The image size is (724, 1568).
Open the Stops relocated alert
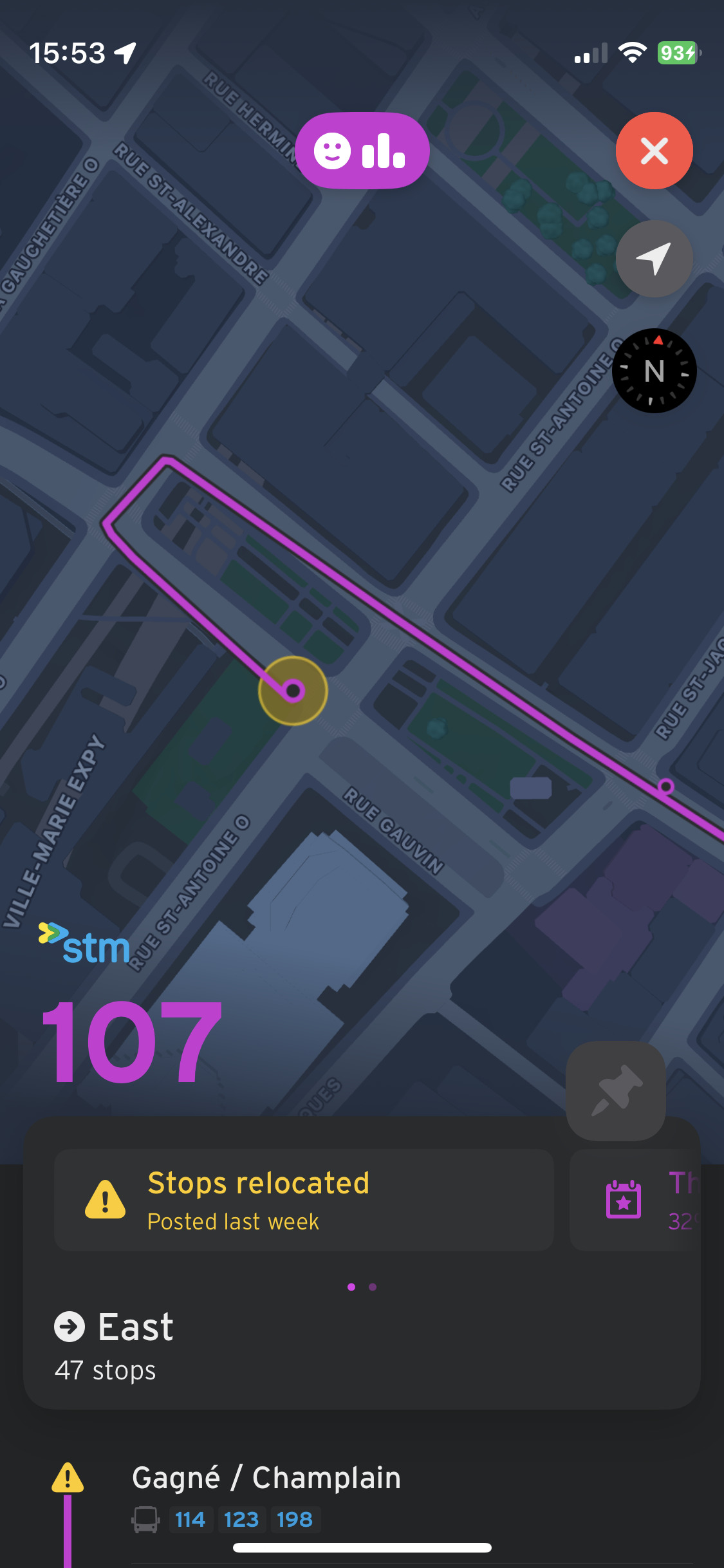(x=304, y=1200)
